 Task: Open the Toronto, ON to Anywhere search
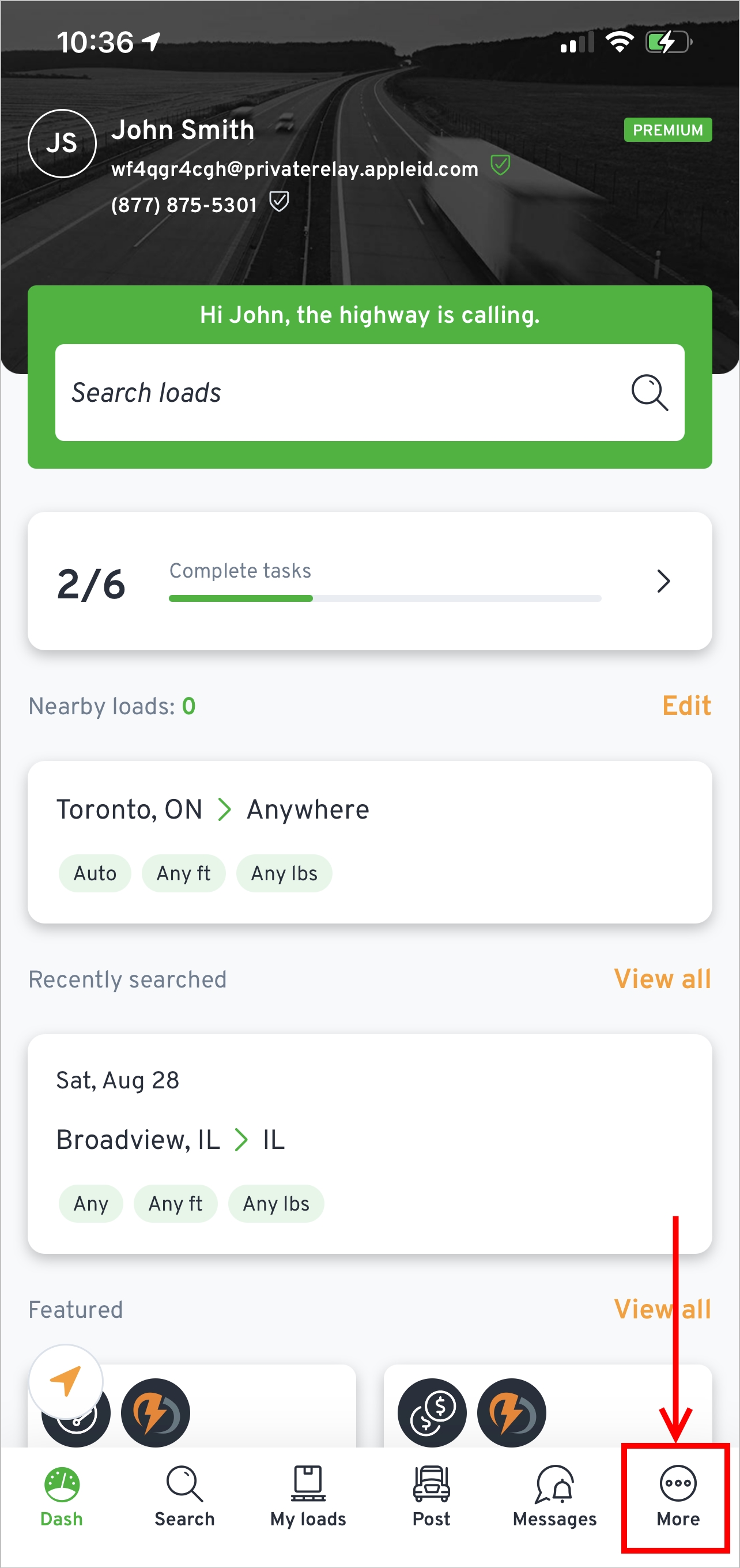[x=369, y=842]
